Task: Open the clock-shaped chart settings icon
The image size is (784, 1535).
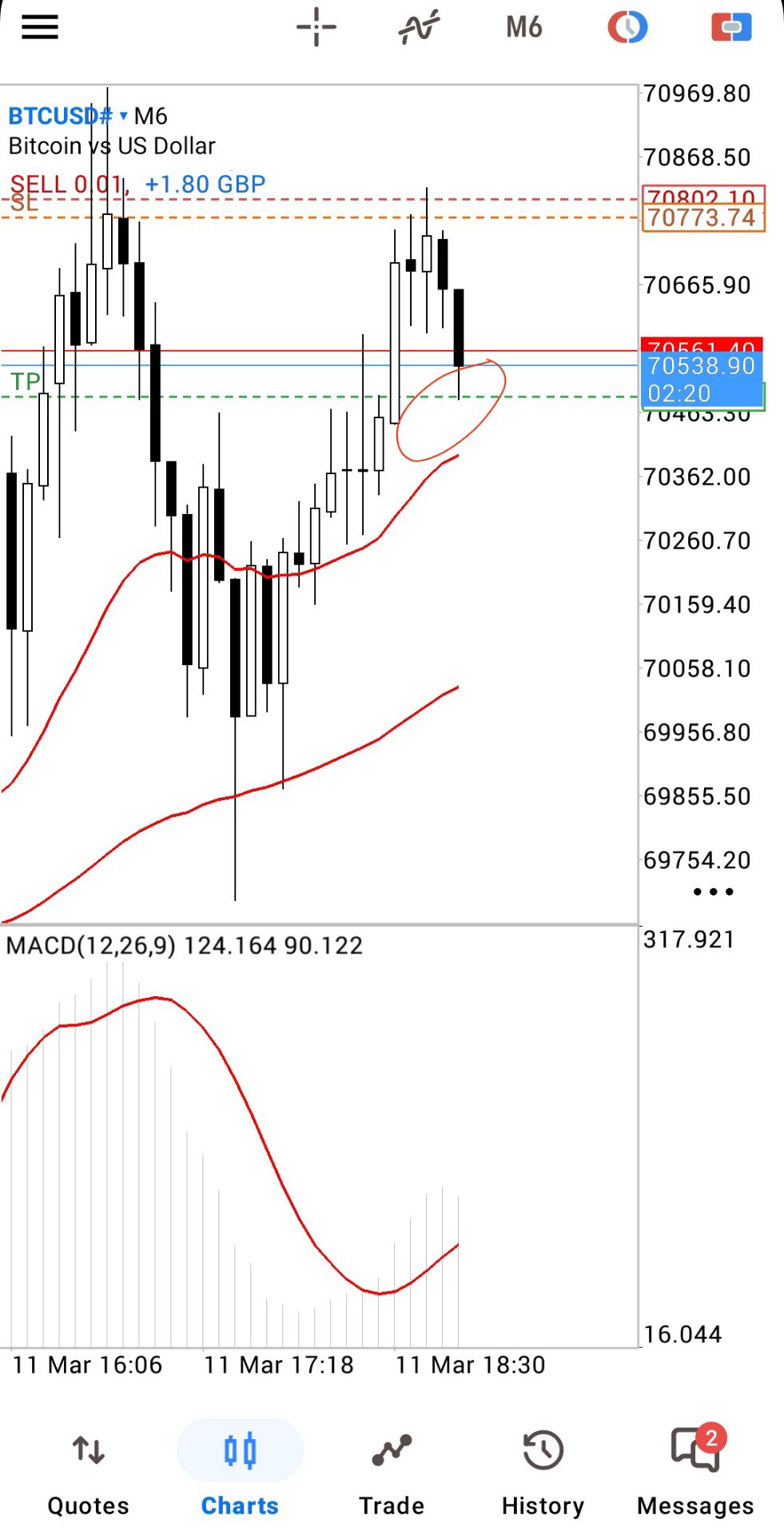Action: 627,27
